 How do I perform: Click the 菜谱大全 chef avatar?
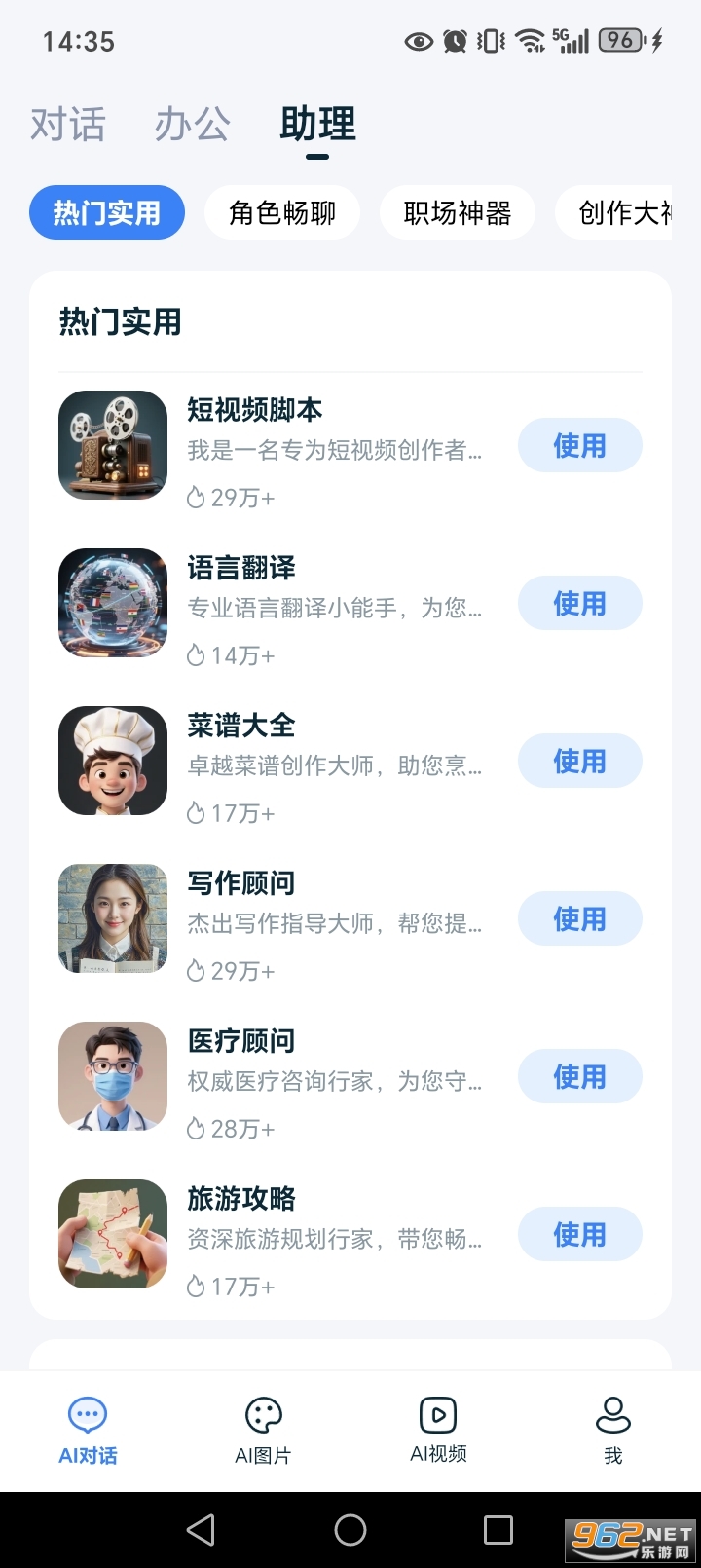click(112, 761)
